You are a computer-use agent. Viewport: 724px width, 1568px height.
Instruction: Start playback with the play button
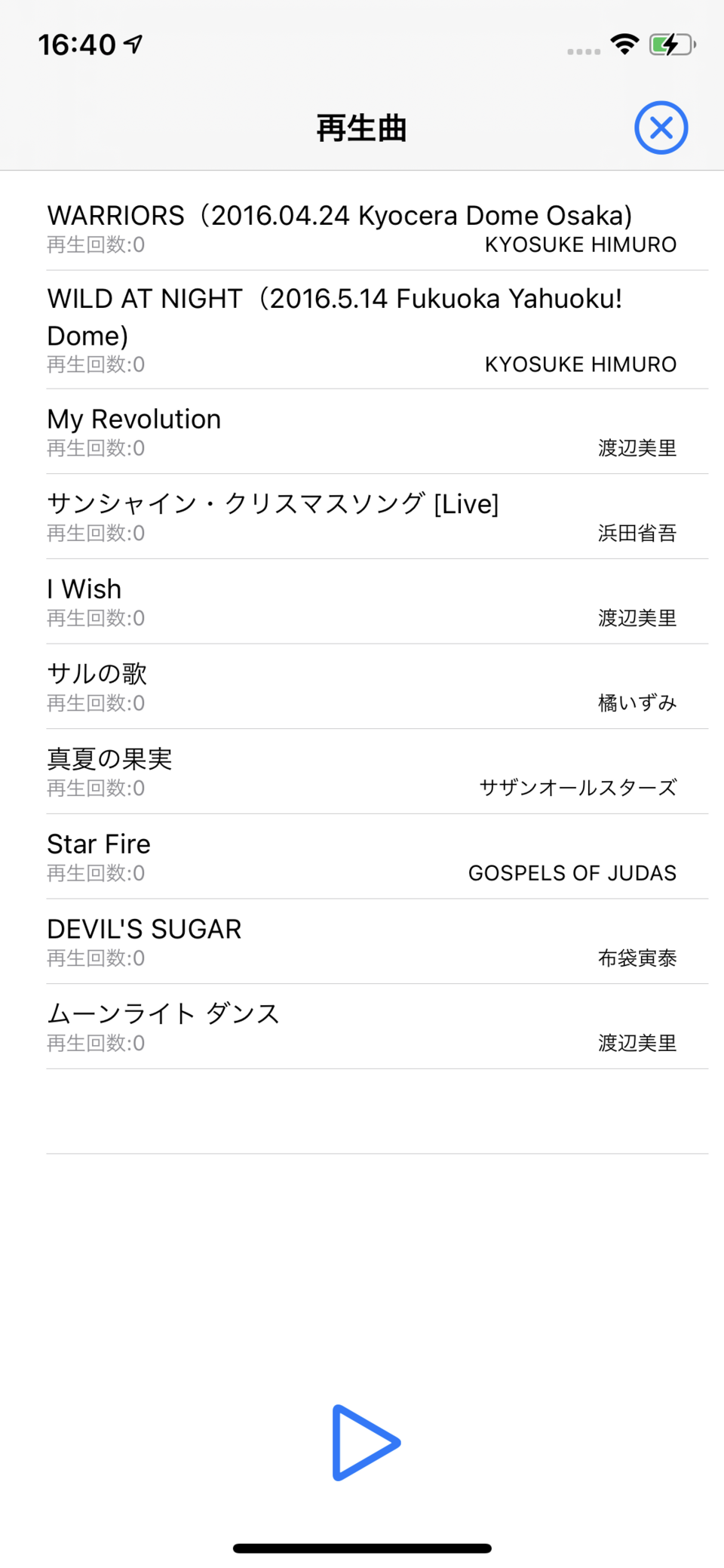point(365,1442)
